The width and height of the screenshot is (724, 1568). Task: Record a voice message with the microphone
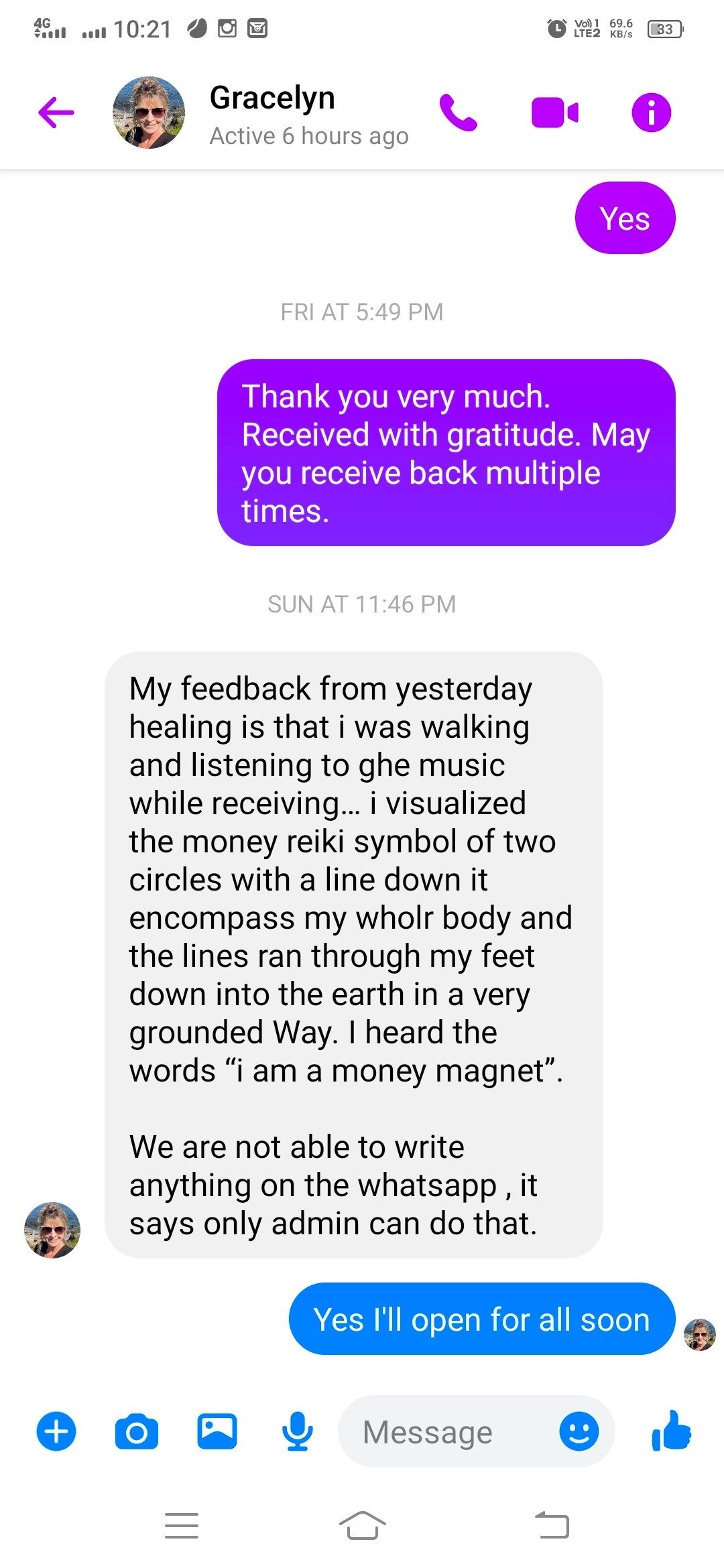click(x=297, y=1432)
